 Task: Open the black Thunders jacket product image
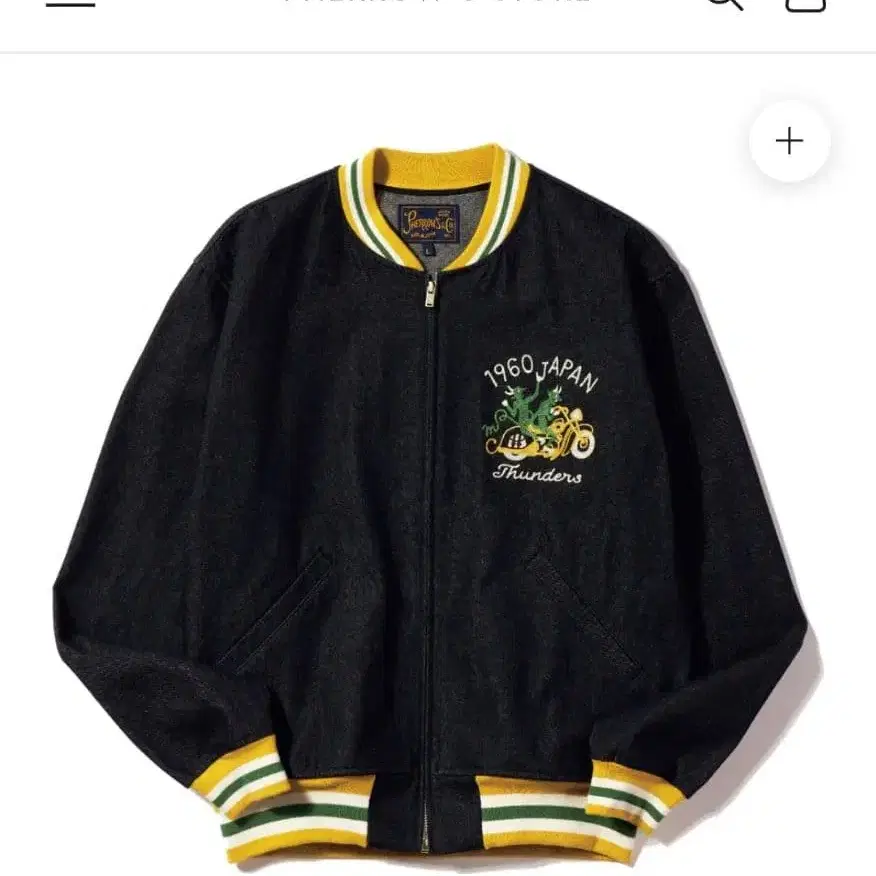430,500
